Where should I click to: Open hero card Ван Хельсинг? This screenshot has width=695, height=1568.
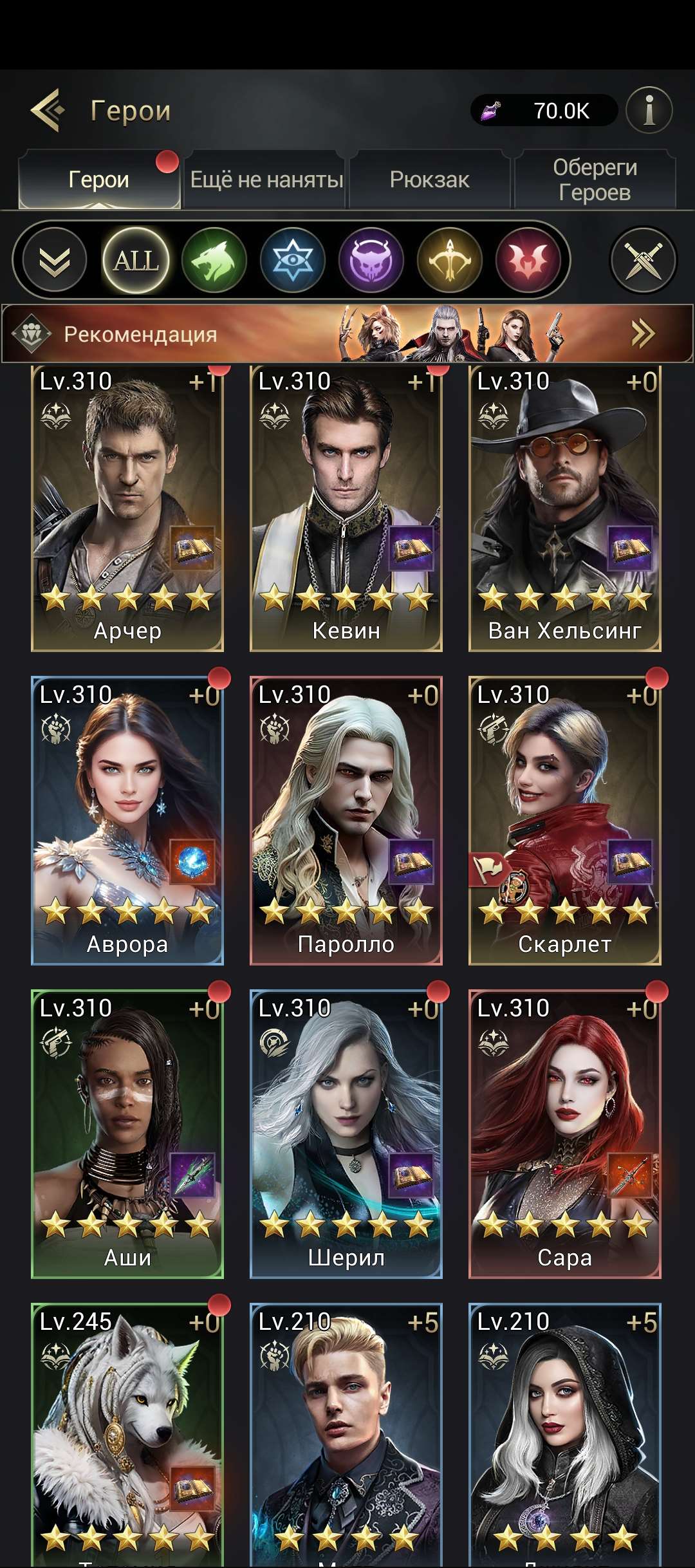click(x=565, y=509)
